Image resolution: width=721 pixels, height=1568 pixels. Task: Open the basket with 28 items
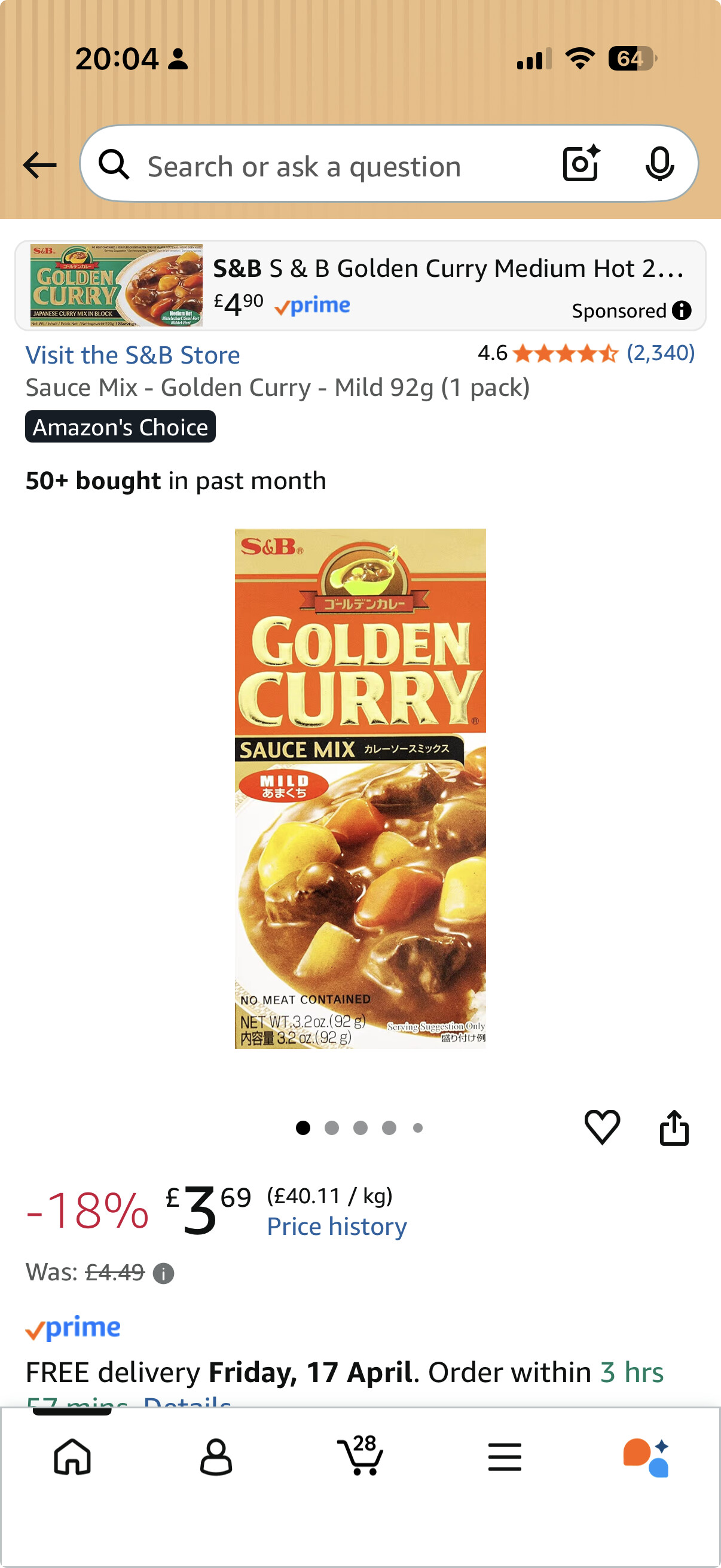[360, 1456]
